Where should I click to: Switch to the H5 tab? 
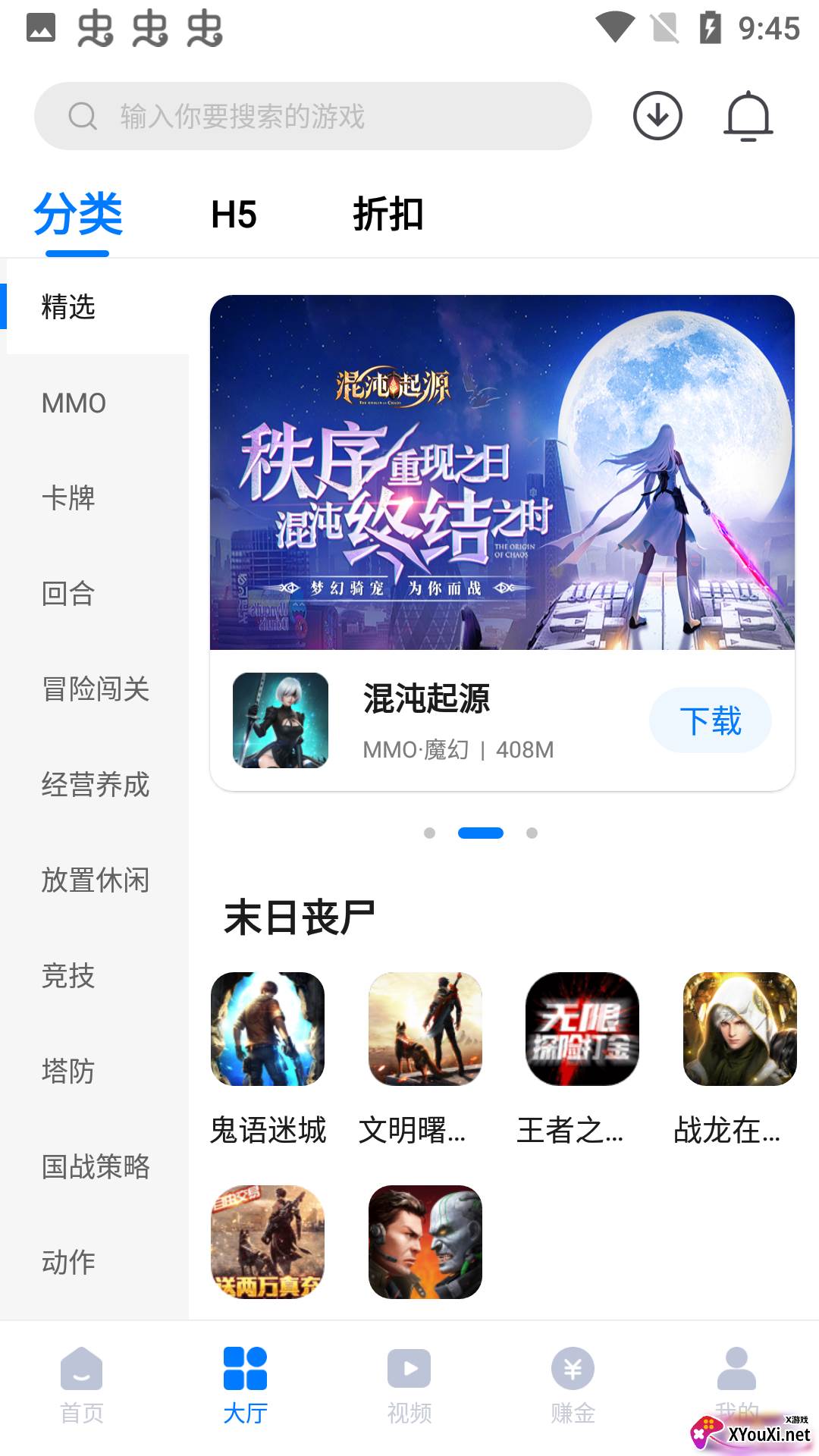coord(234,215)
